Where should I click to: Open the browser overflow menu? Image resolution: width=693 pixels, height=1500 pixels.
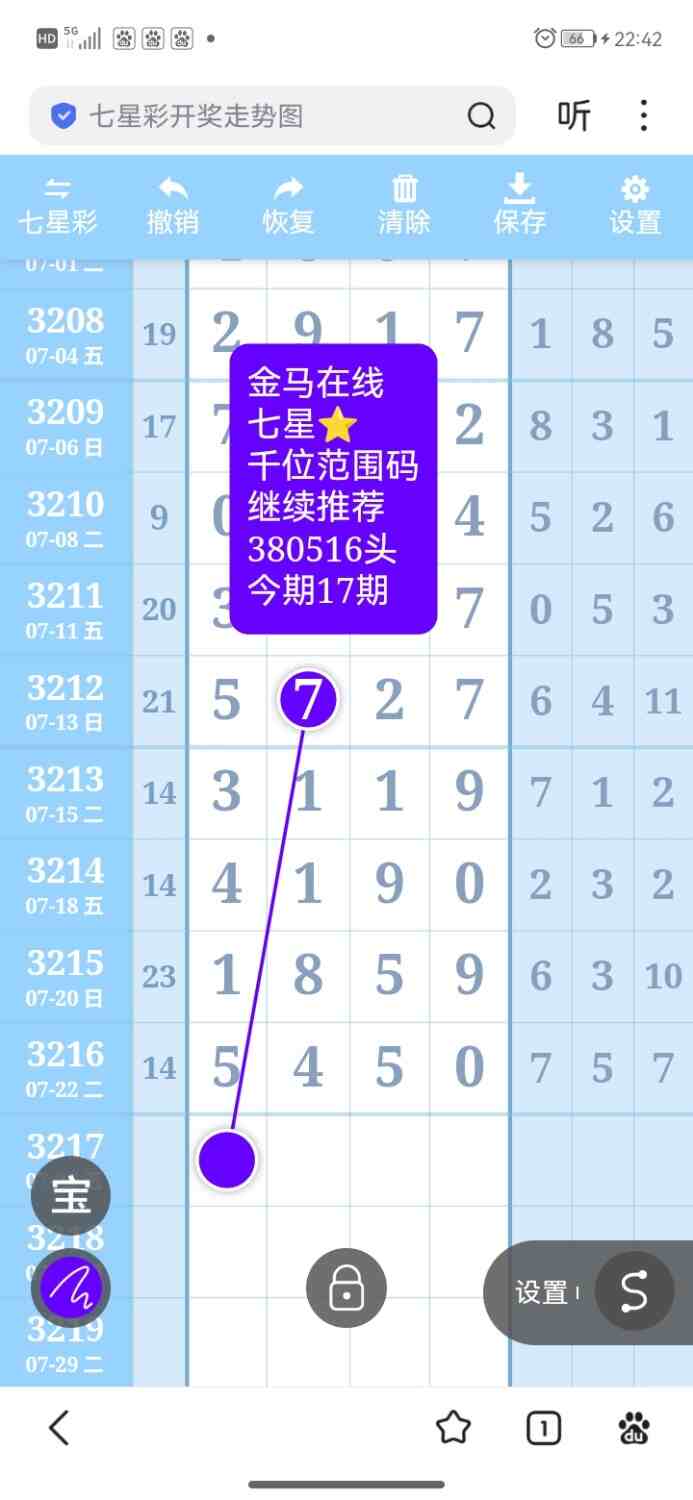(644, 116)
